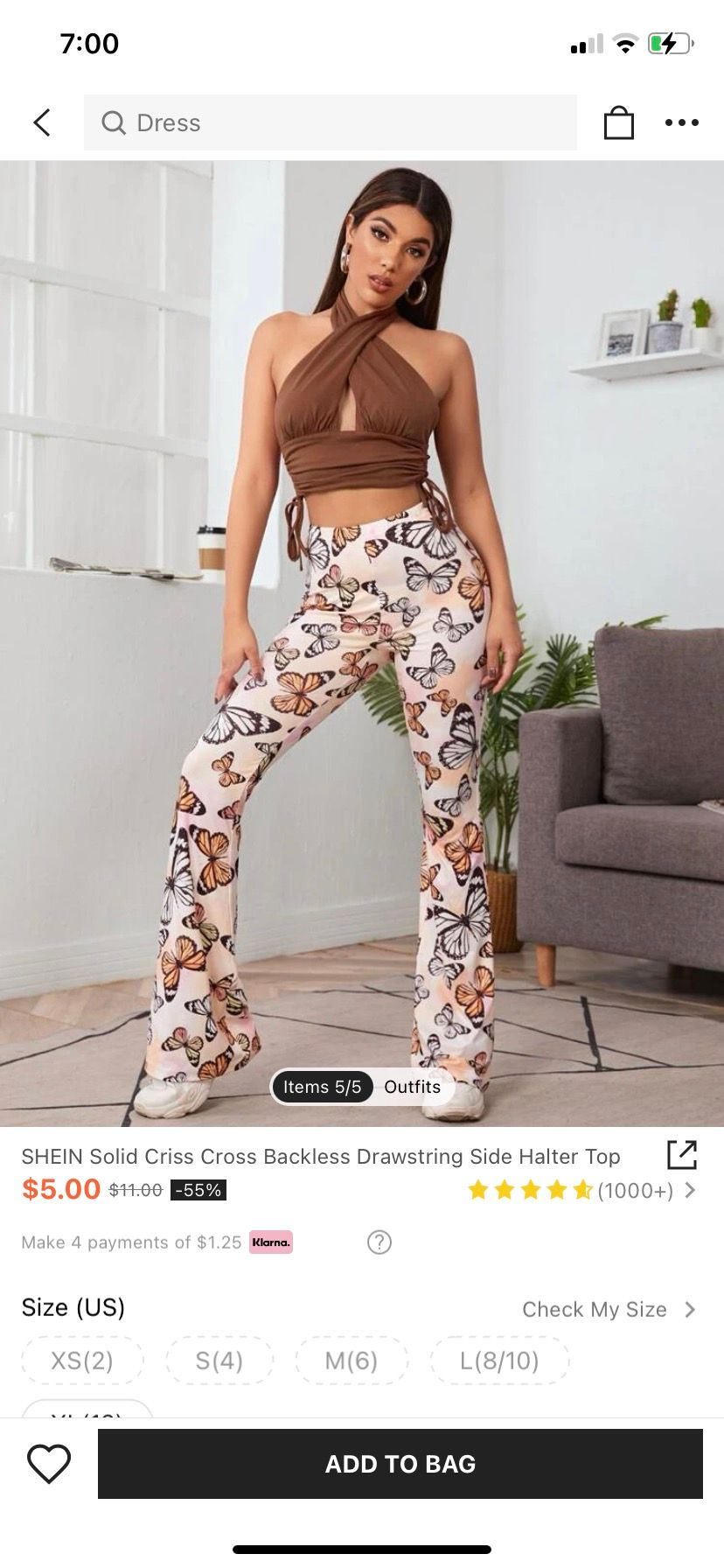Viewport: 724px width, 1568px height.
Task: Go back with the back arrow
Action: 42,122
